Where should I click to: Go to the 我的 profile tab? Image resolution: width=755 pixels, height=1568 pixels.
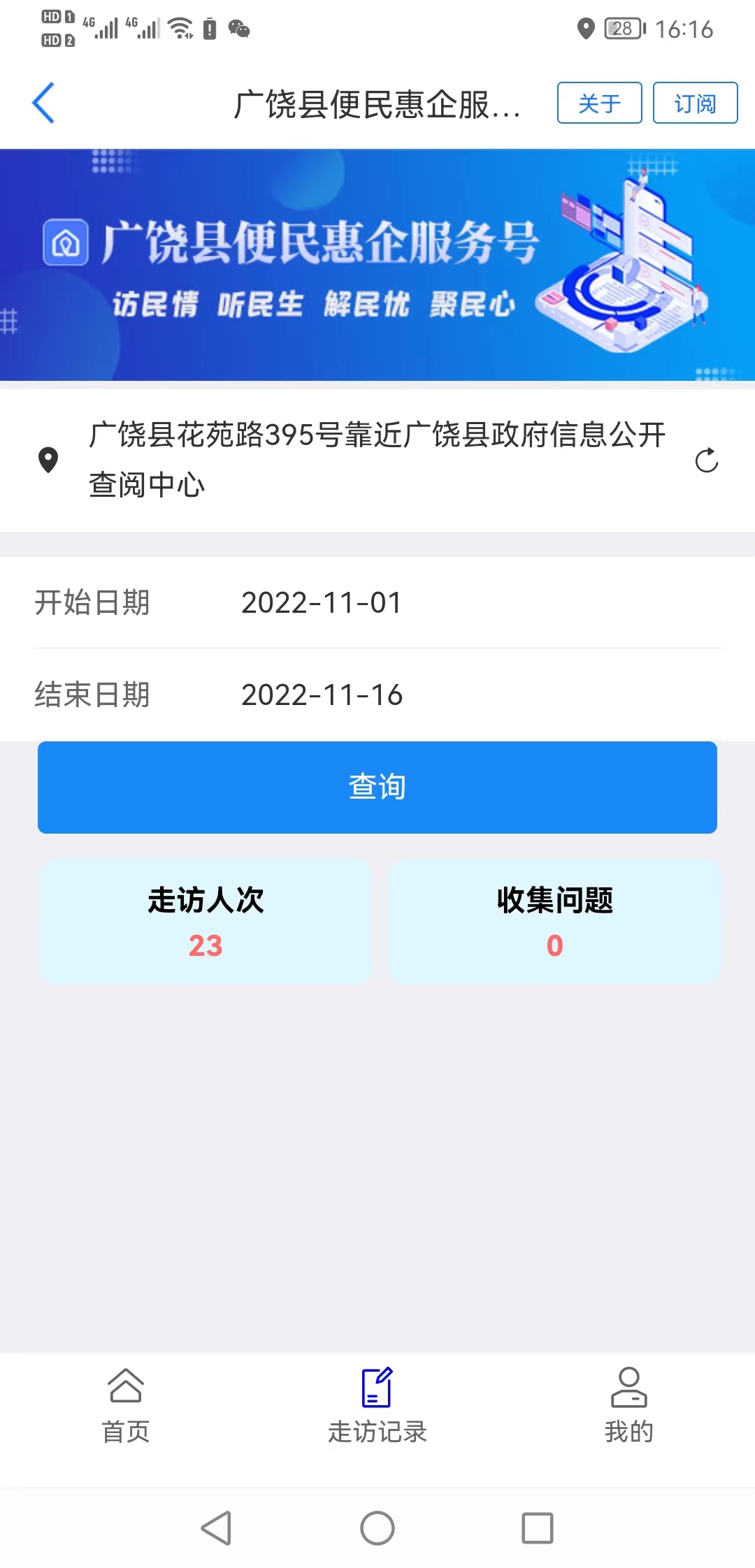tap(629, 1407)
